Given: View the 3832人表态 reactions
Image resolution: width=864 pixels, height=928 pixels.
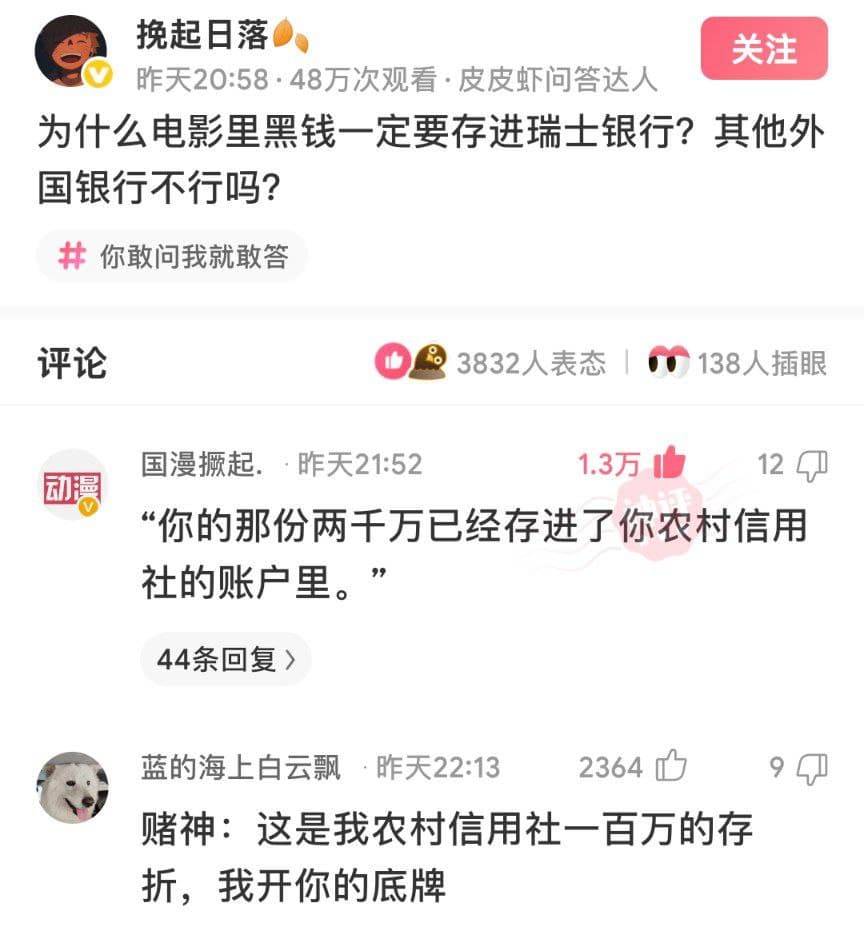Looking at the screenshot, I should (491, 362).
